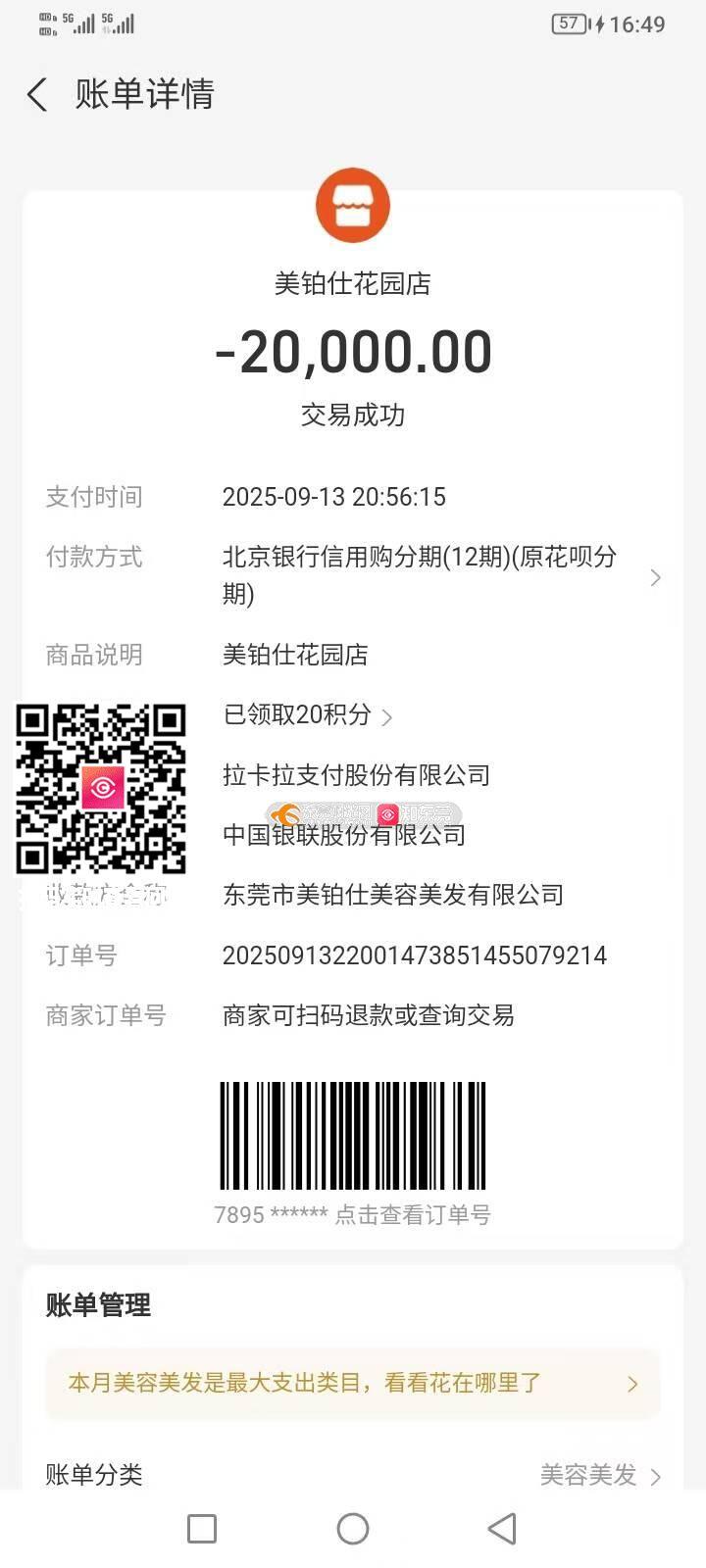Tap 点击查看订单号 to reveal order number
Image resolution: width=706 pixels, height=1568 pixels.
pos(413,1215)
